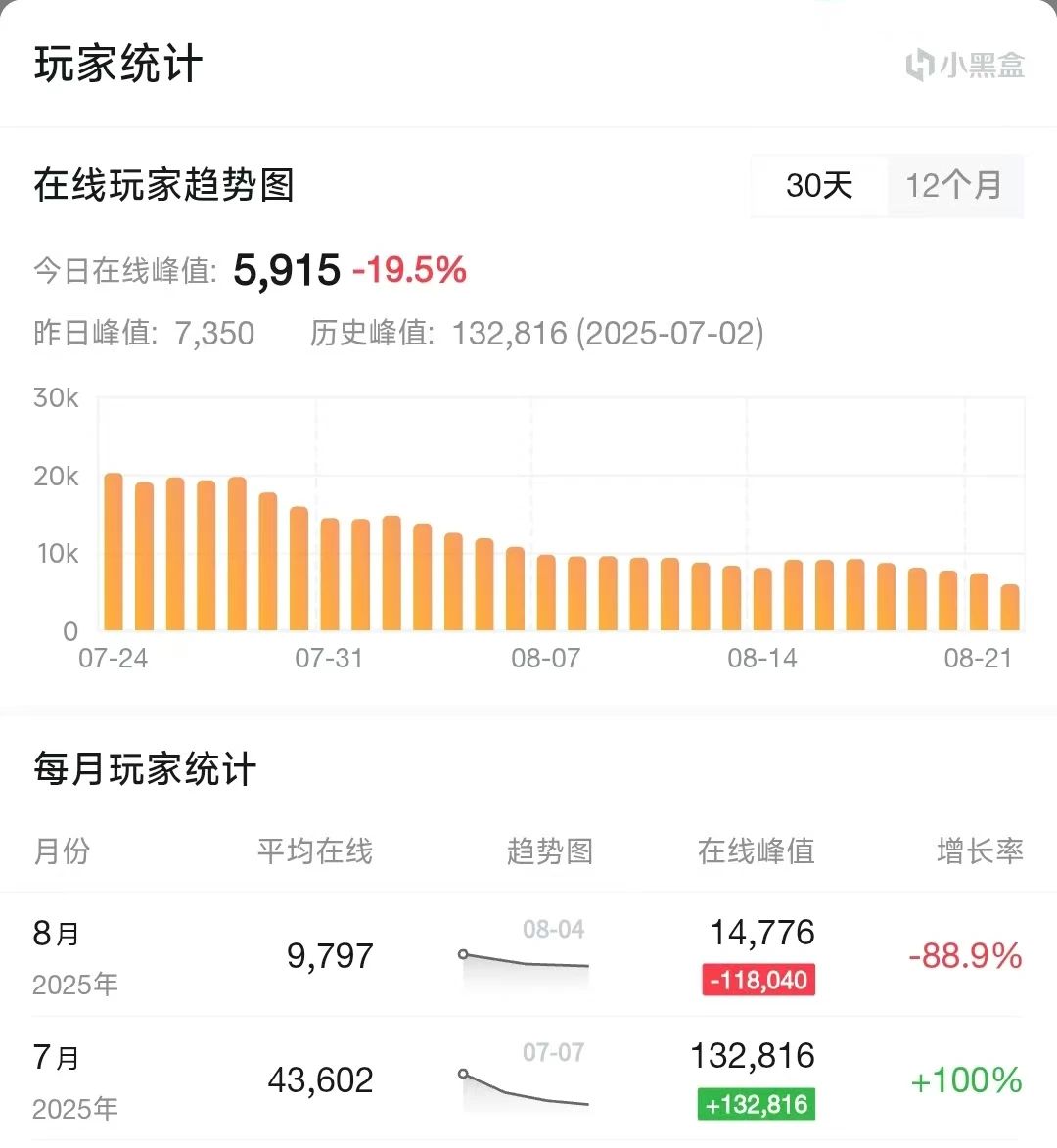Screen dimensions: 1057x1148
Task: Expand the 趋势图 column header
Action: (x=549, y=851)
